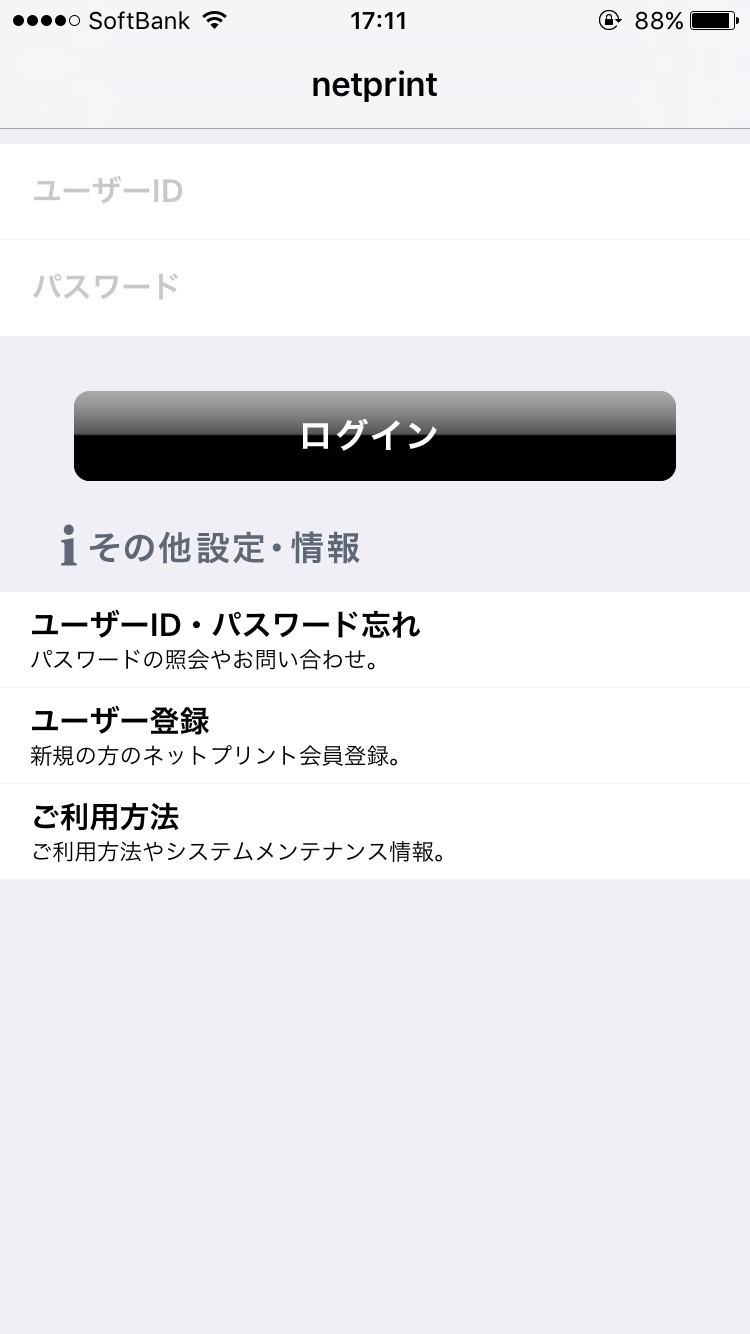The height and width of the screenshot is (1334, 750).
Task: Focus the パスワード field
Action: (x=375, y=288)
